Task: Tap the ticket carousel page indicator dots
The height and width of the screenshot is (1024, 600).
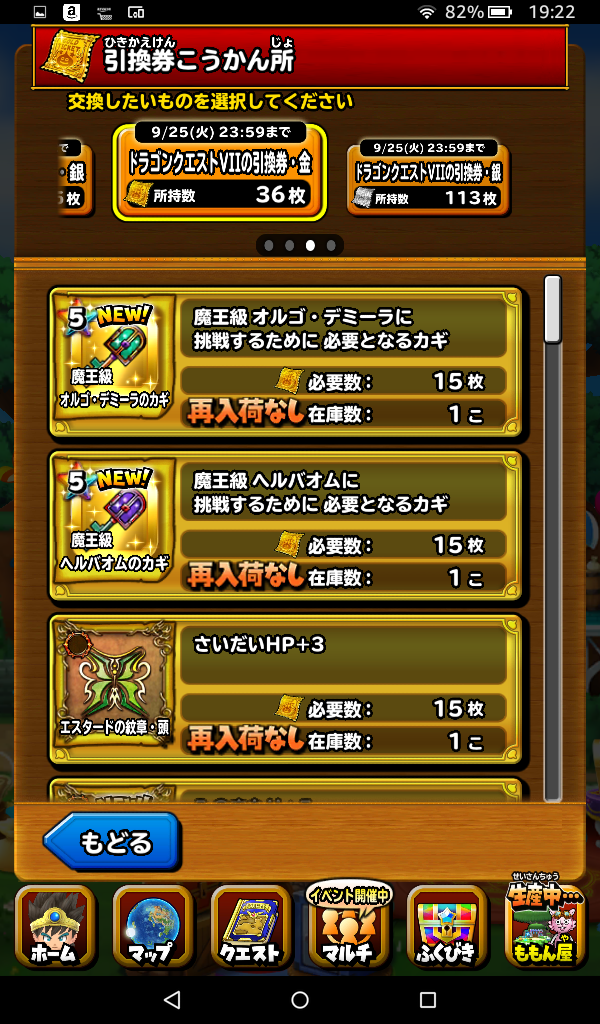Action: click(x=300, y=245)
